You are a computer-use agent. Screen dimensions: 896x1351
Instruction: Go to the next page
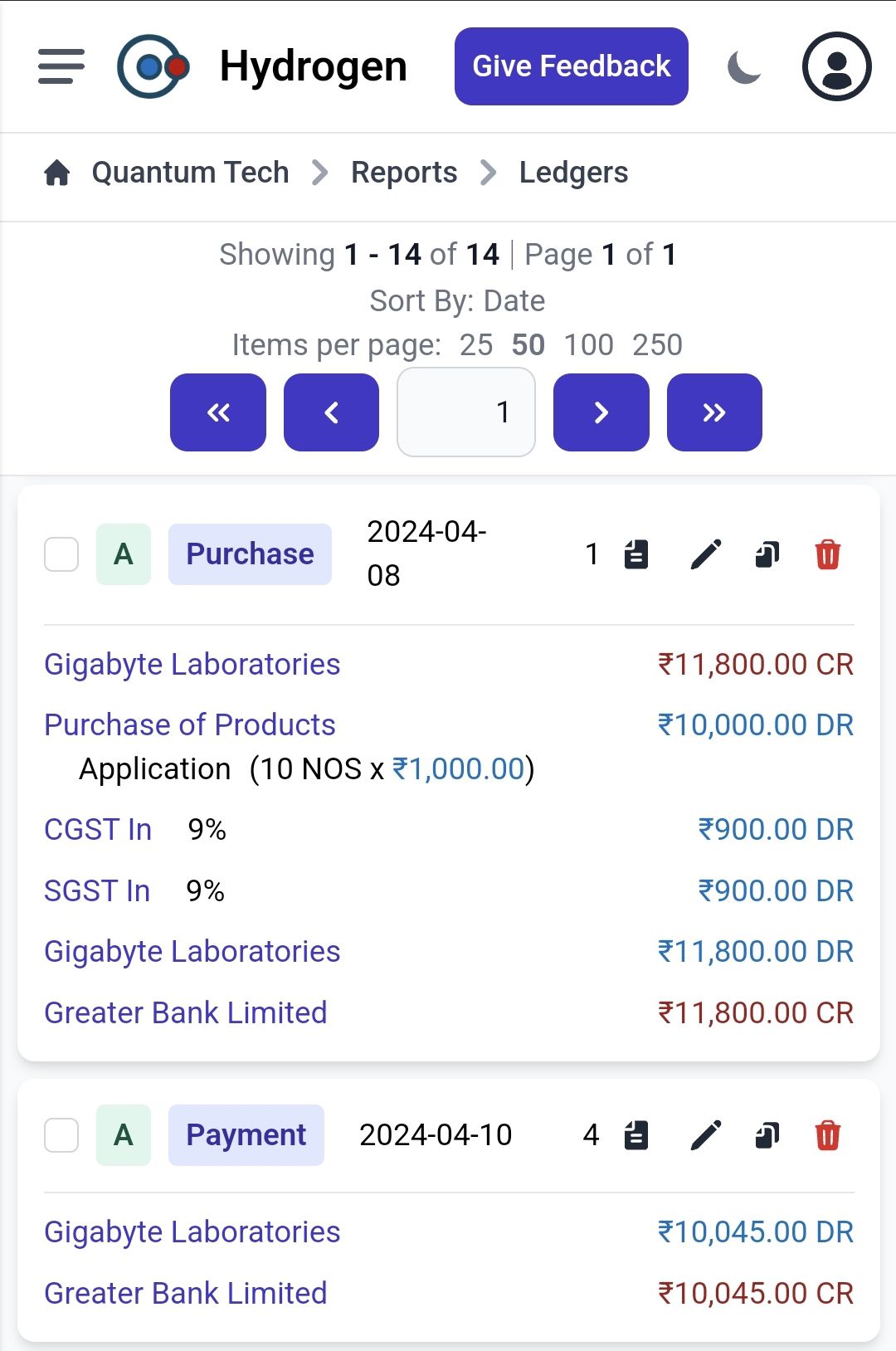pos(601,412)
